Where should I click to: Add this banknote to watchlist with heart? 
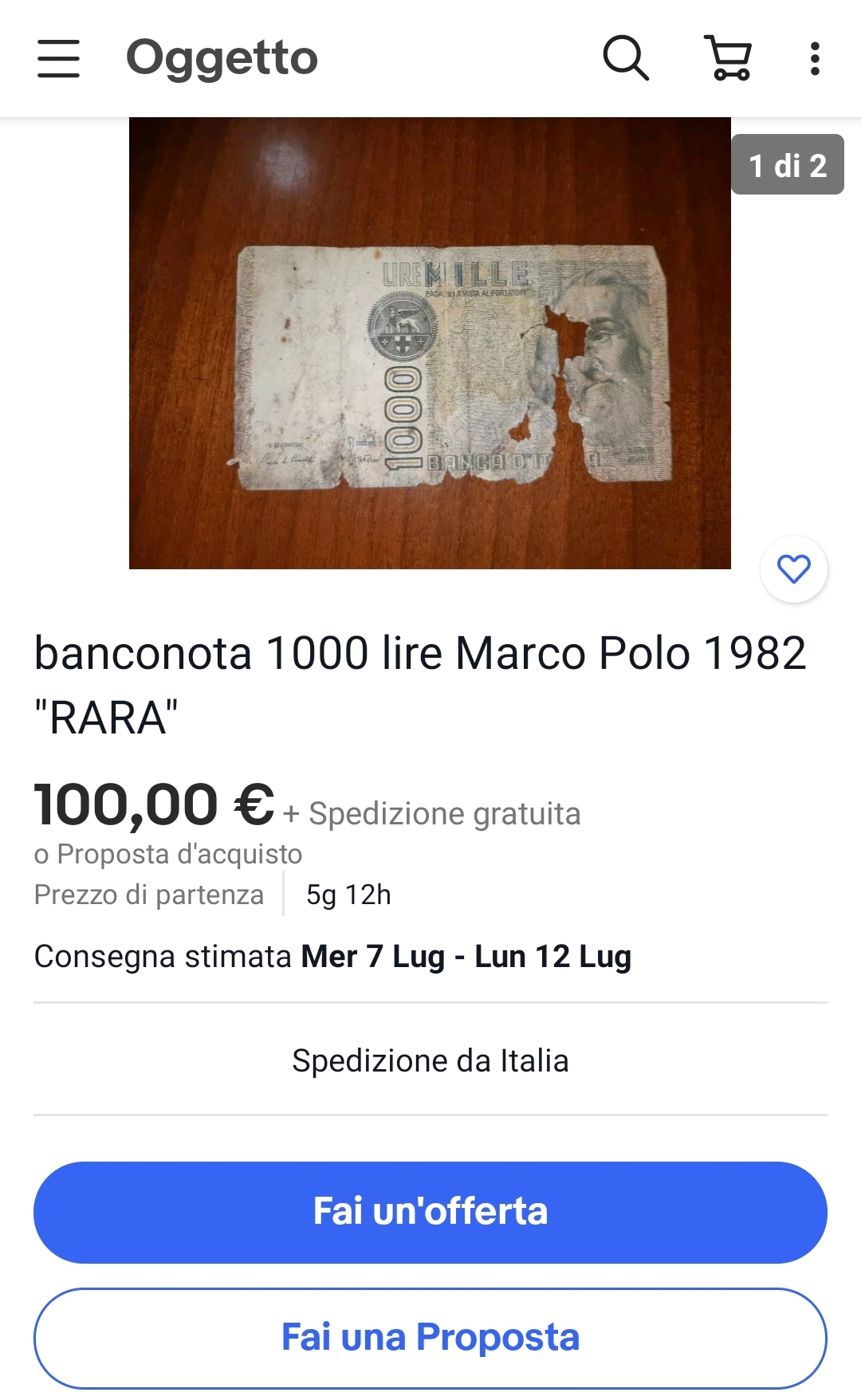point(794,568)
